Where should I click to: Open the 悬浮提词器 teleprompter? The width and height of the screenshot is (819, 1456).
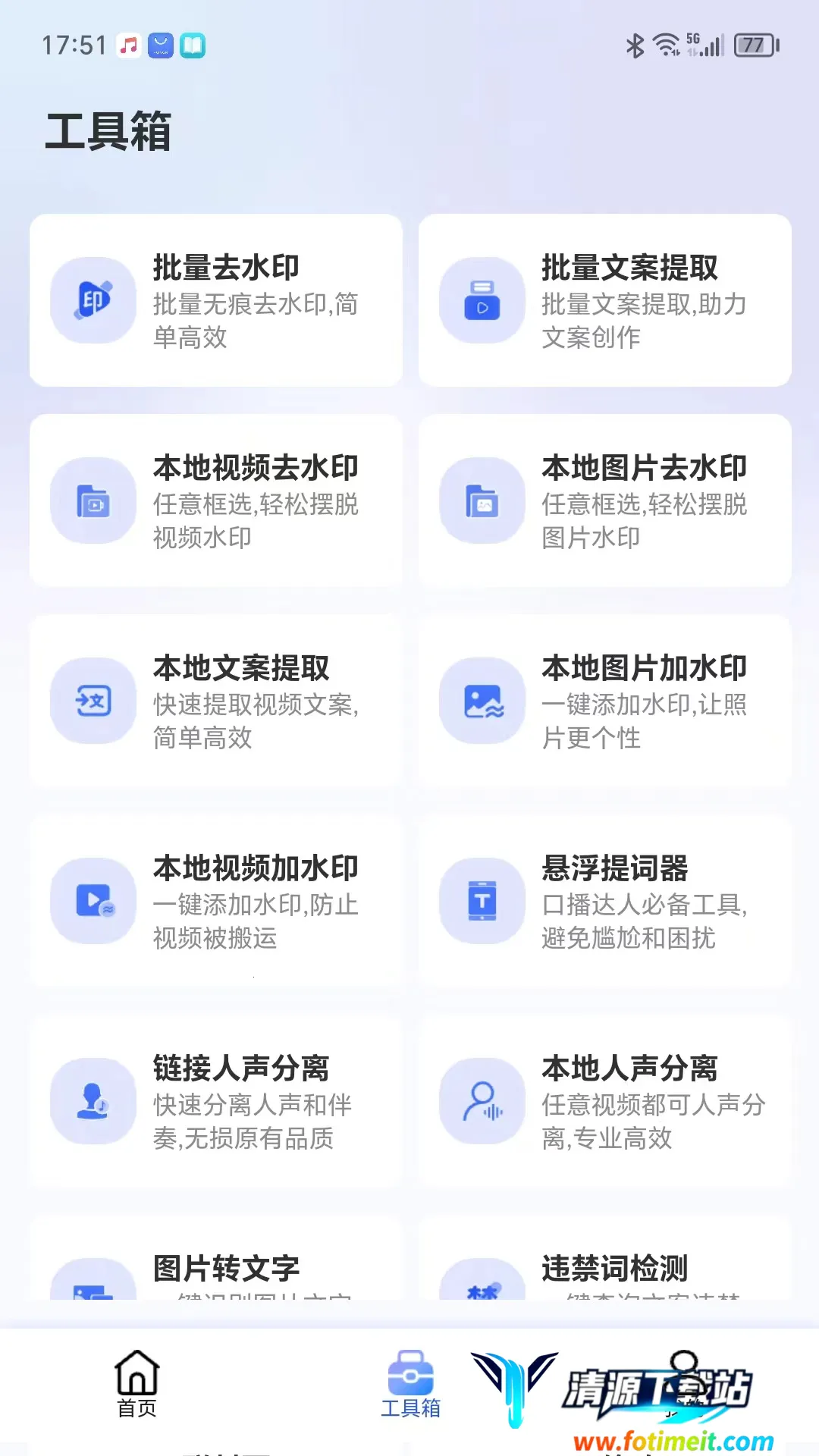604,901
